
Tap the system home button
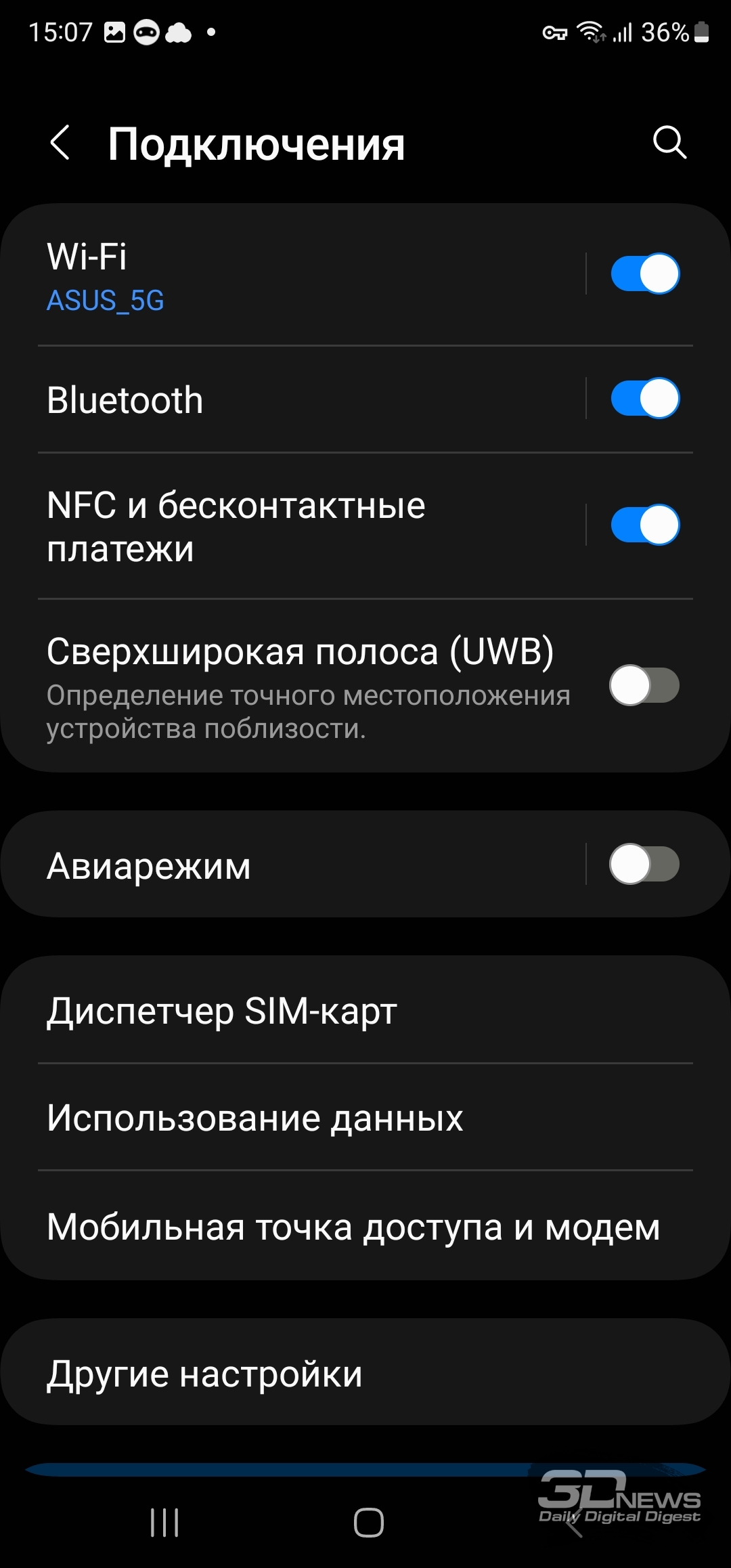pos(369,1523)
